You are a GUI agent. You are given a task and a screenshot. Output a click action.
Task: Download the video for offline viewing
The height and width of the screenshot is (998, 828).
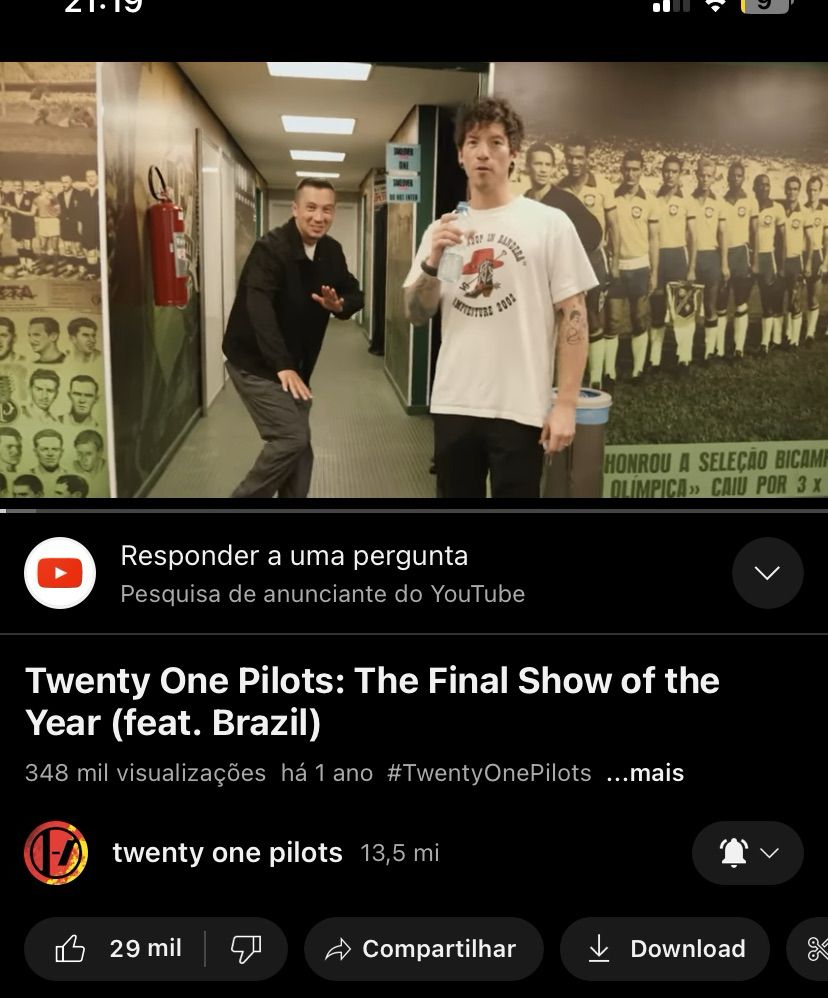[665, 948]
